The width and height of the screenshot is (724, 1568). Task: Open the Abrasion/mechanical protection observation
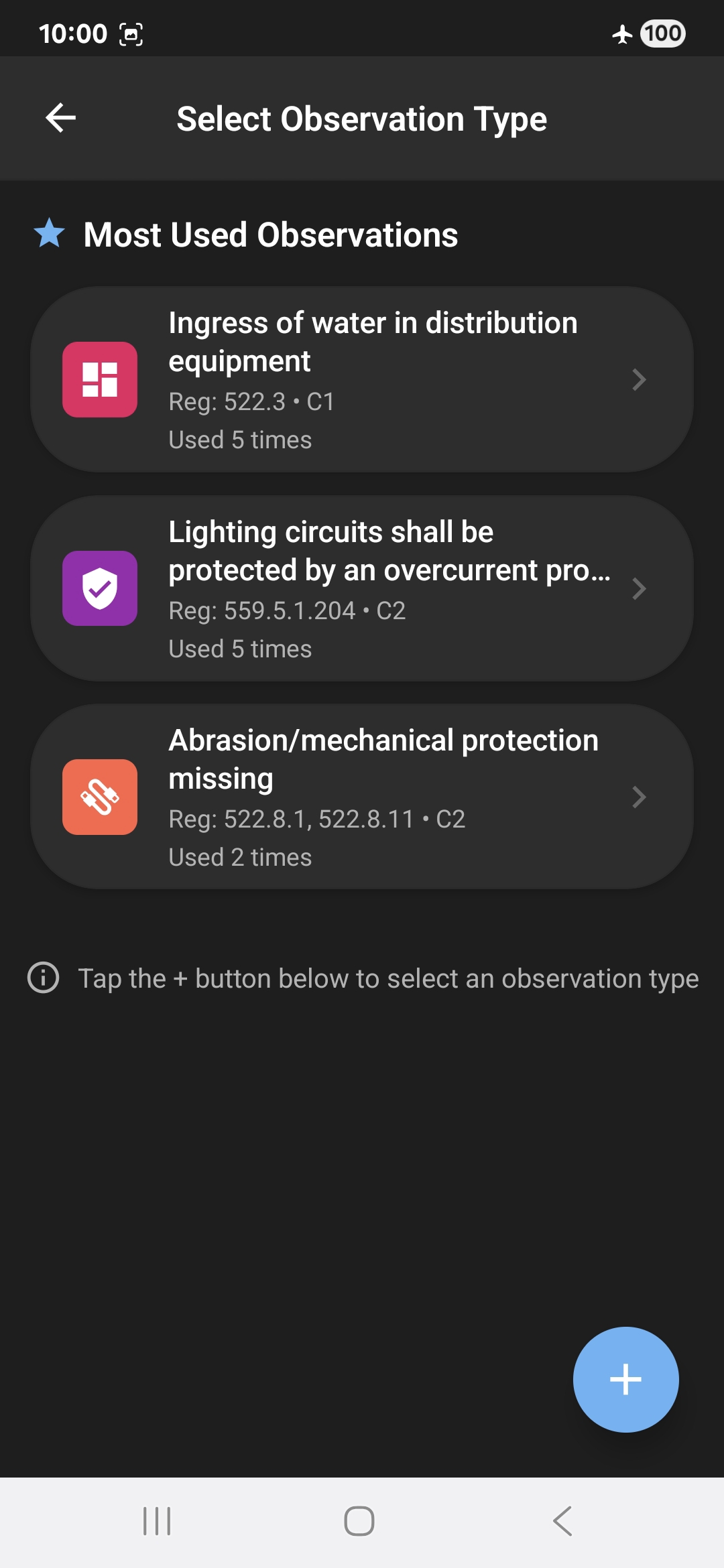362,797
